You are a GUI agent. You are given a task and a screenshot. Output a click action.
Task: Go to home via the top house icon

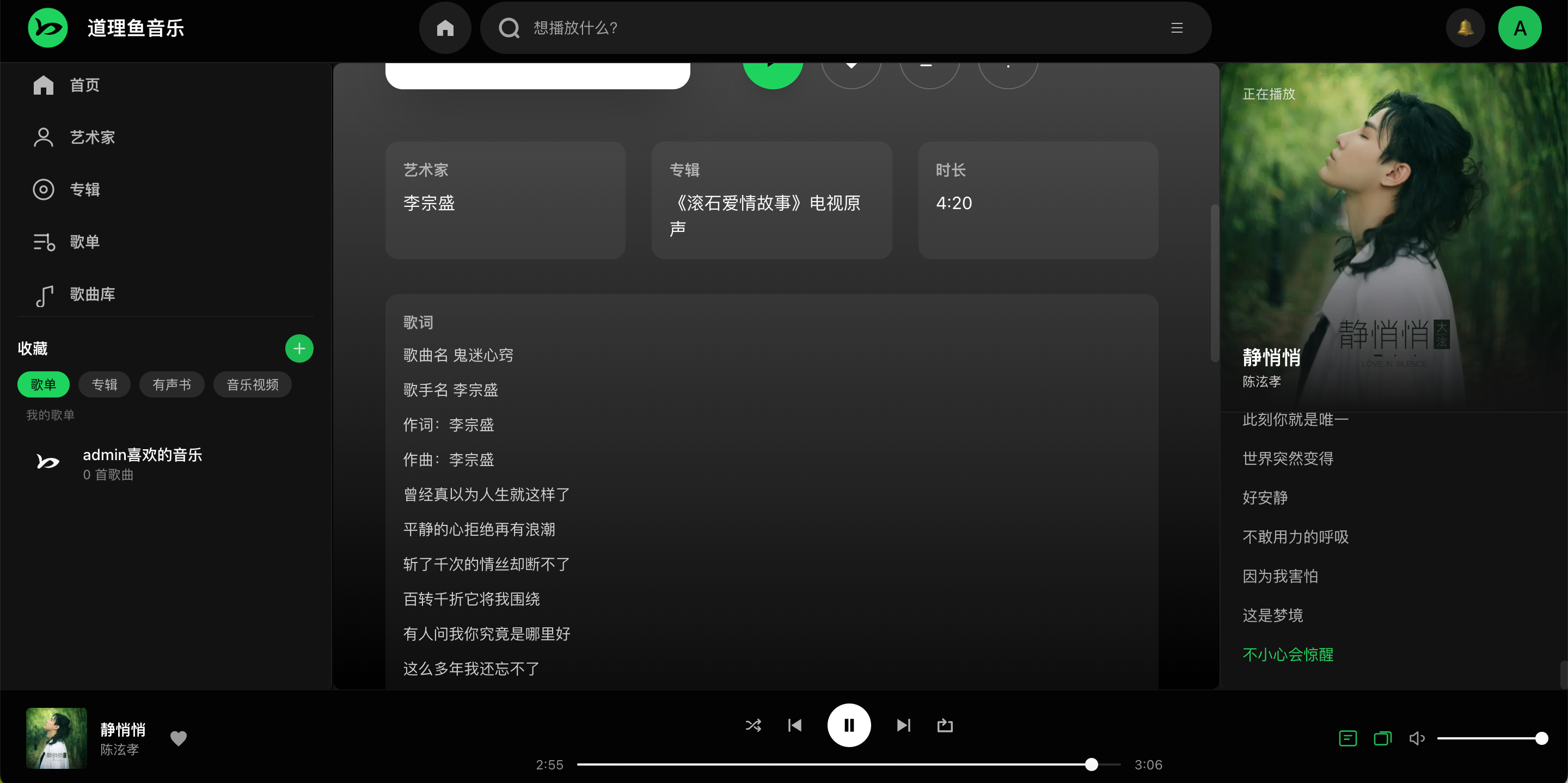point(445,28)
